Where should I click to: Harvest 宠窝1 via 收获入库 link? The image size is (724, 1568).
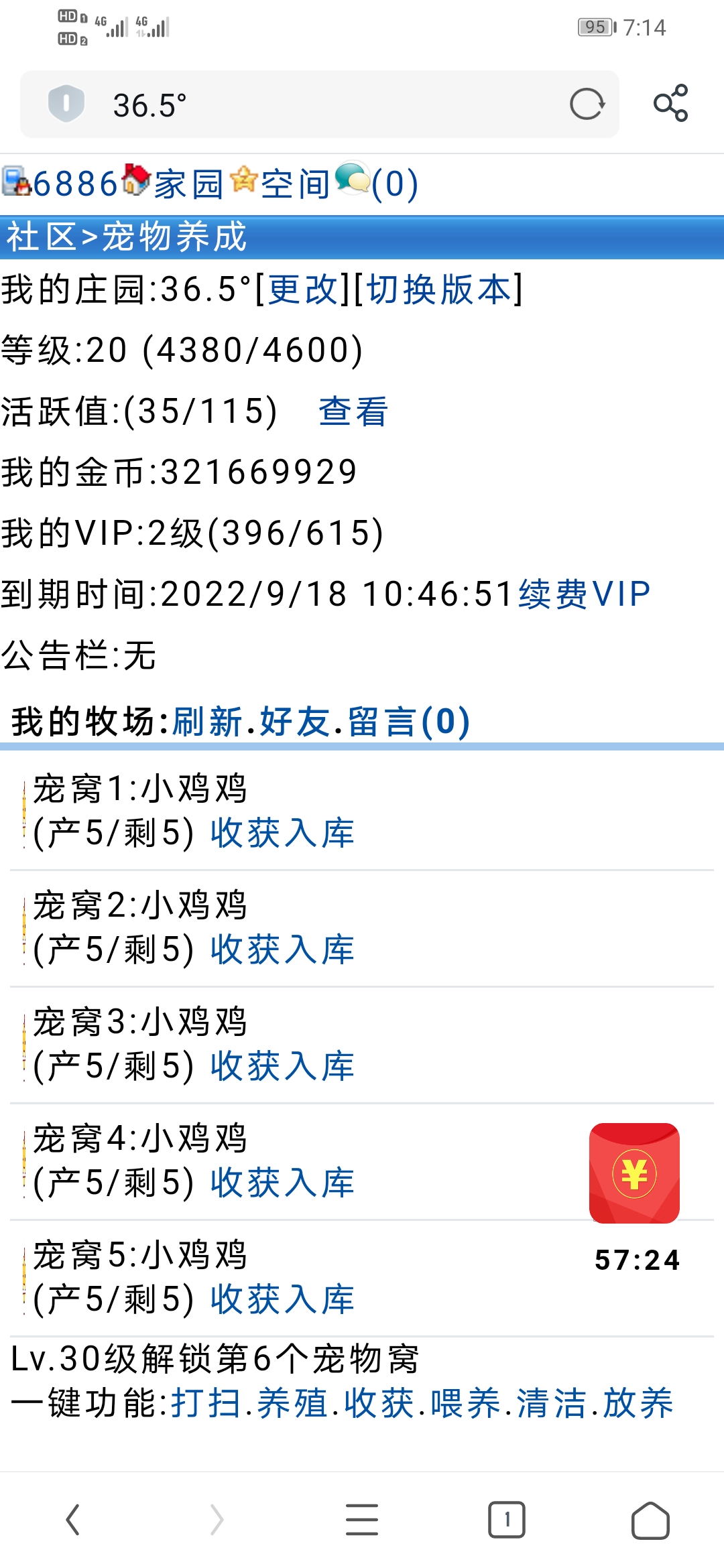[282, 834]
